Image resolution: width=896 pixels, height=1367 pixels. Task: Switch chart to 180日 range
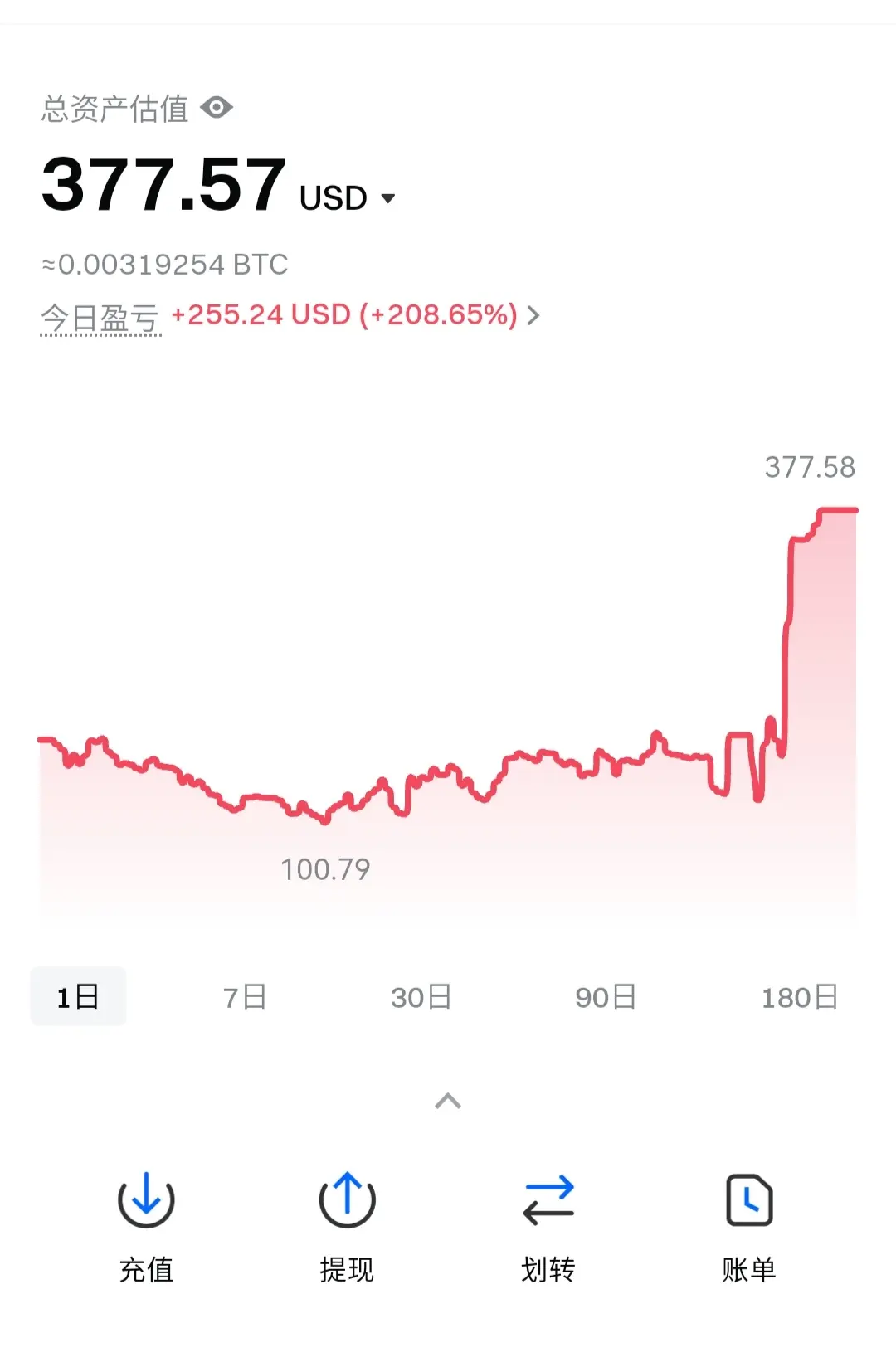[x=800, y=996]
